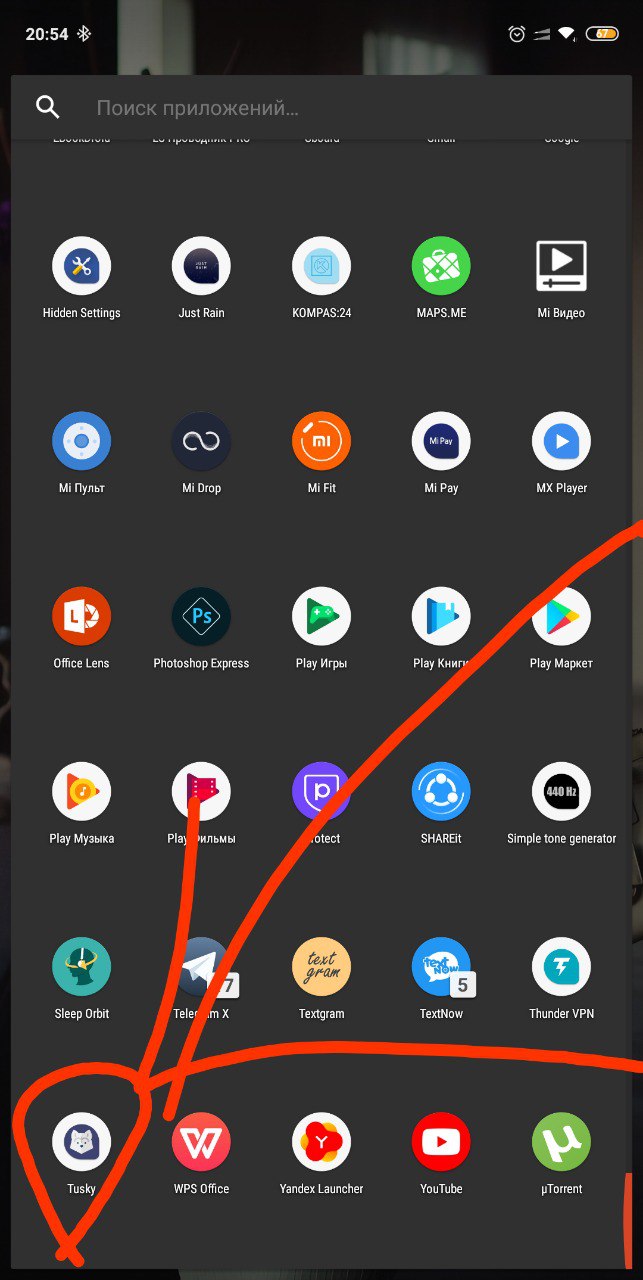643x1280 pixels.
Task: Launch Mi Fit
Action: pyautogui.click(x=321, y=442)
